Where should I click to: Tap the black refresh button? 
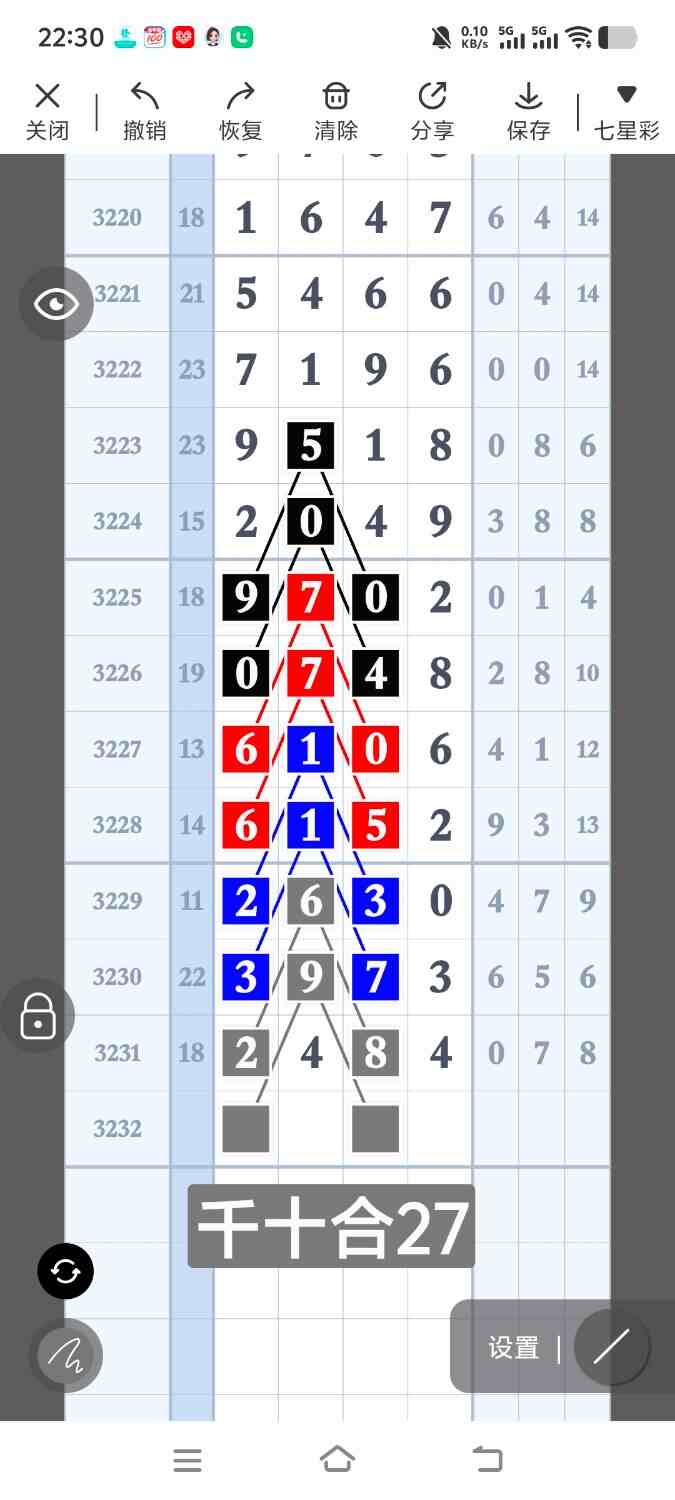click(x=66, y=1271)
